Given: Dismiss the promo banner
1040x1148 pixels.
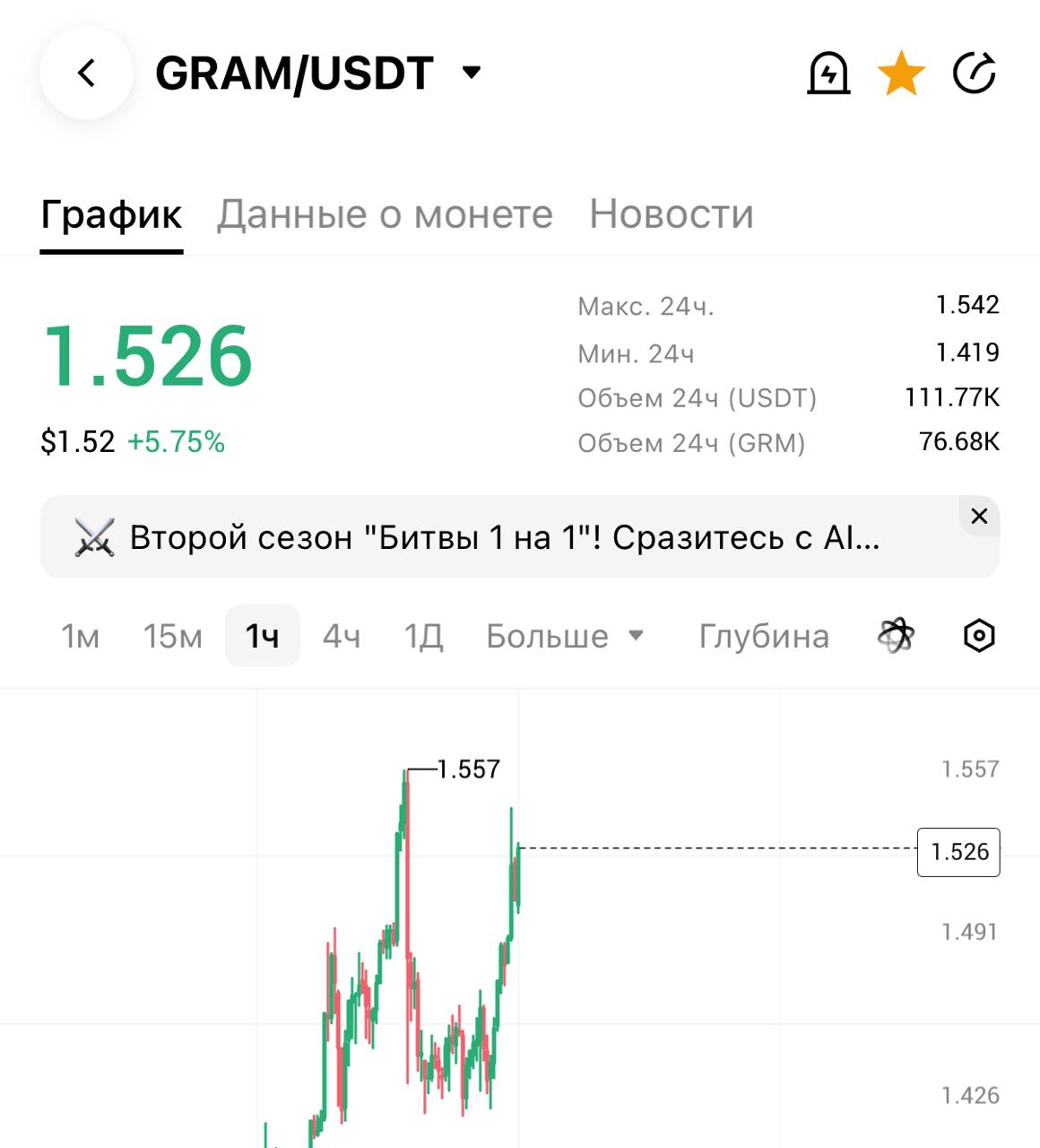Looking at the screenshot, I should pos(979,516).
